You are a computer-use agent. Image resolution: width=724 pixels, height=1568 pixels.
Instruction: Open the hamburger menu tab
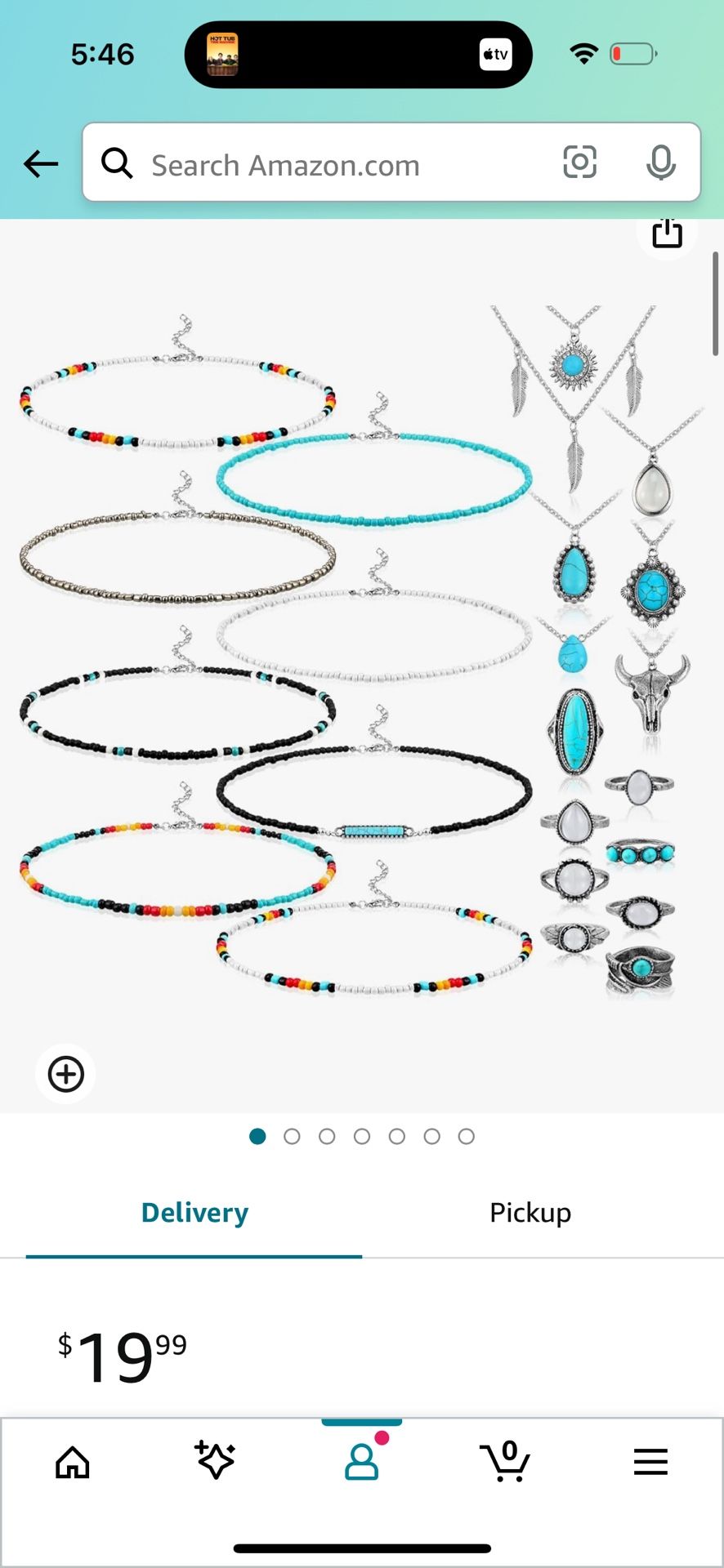click(650, 1461)
